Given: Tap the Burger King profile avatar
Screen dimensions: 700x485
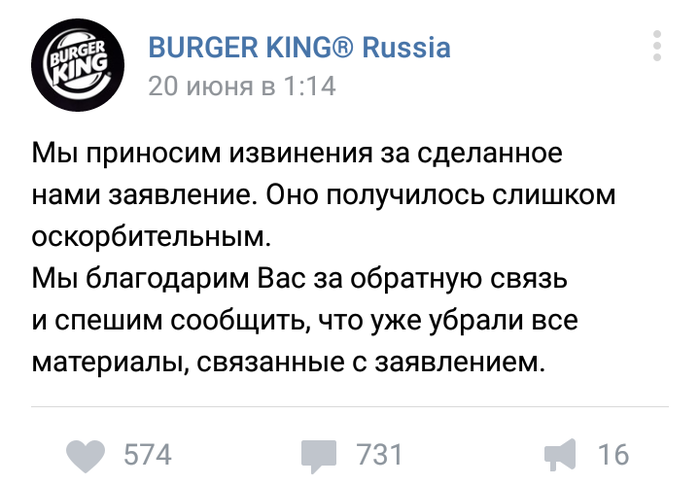Looking at the screenshot, I should pos(76,65).
